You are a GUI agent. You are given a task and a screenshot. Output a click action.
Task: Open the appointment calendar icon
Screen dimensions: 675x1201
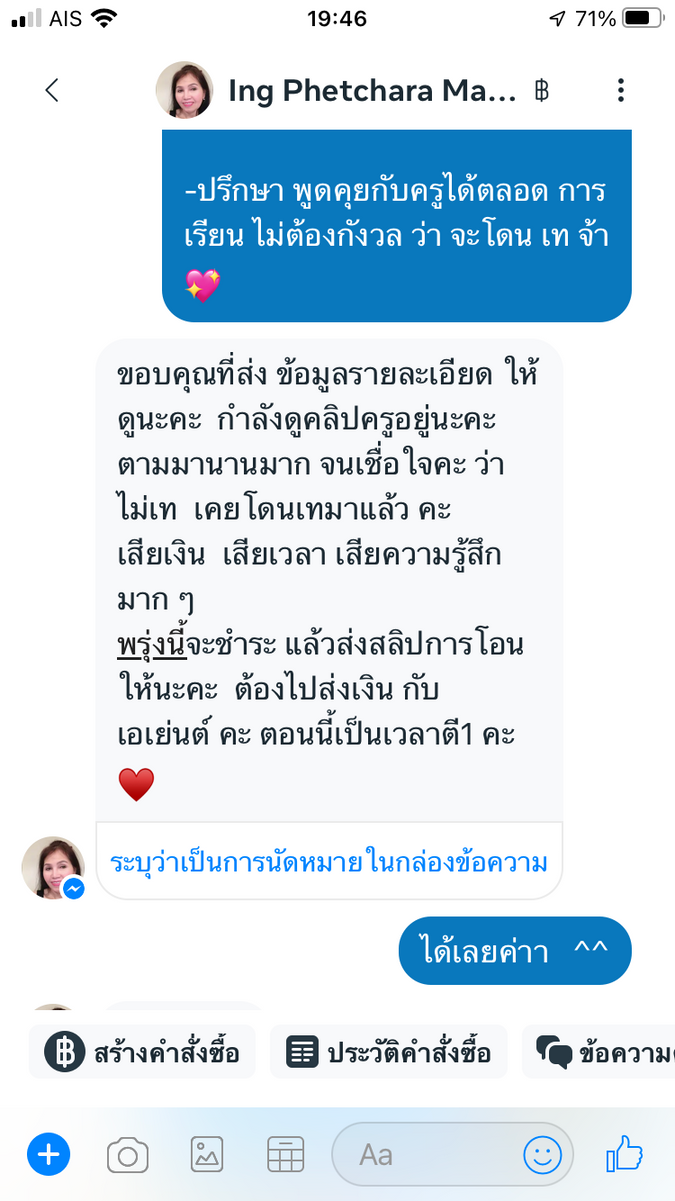point(286,1156)
